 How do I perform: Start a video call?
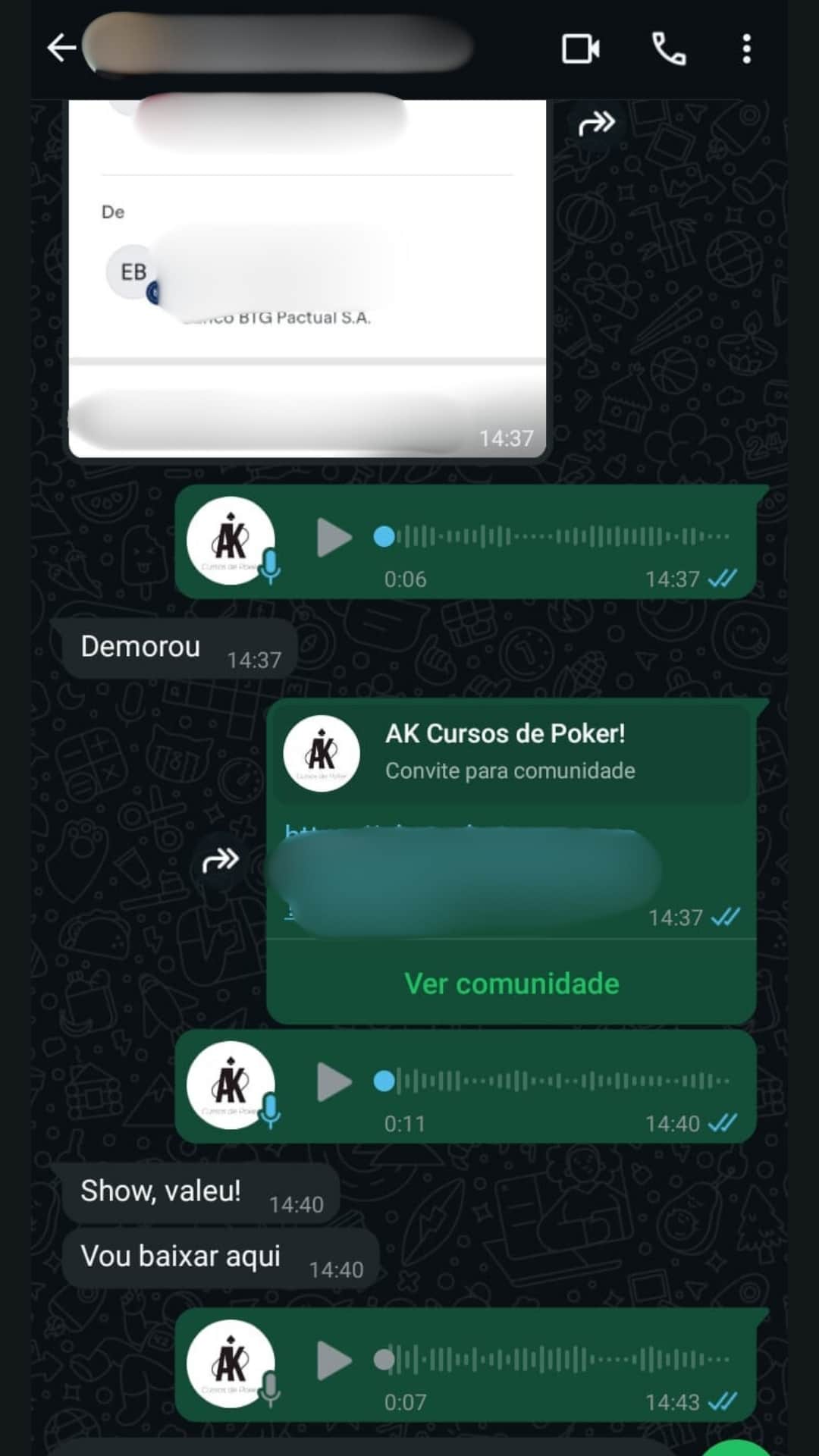point(581,49)
